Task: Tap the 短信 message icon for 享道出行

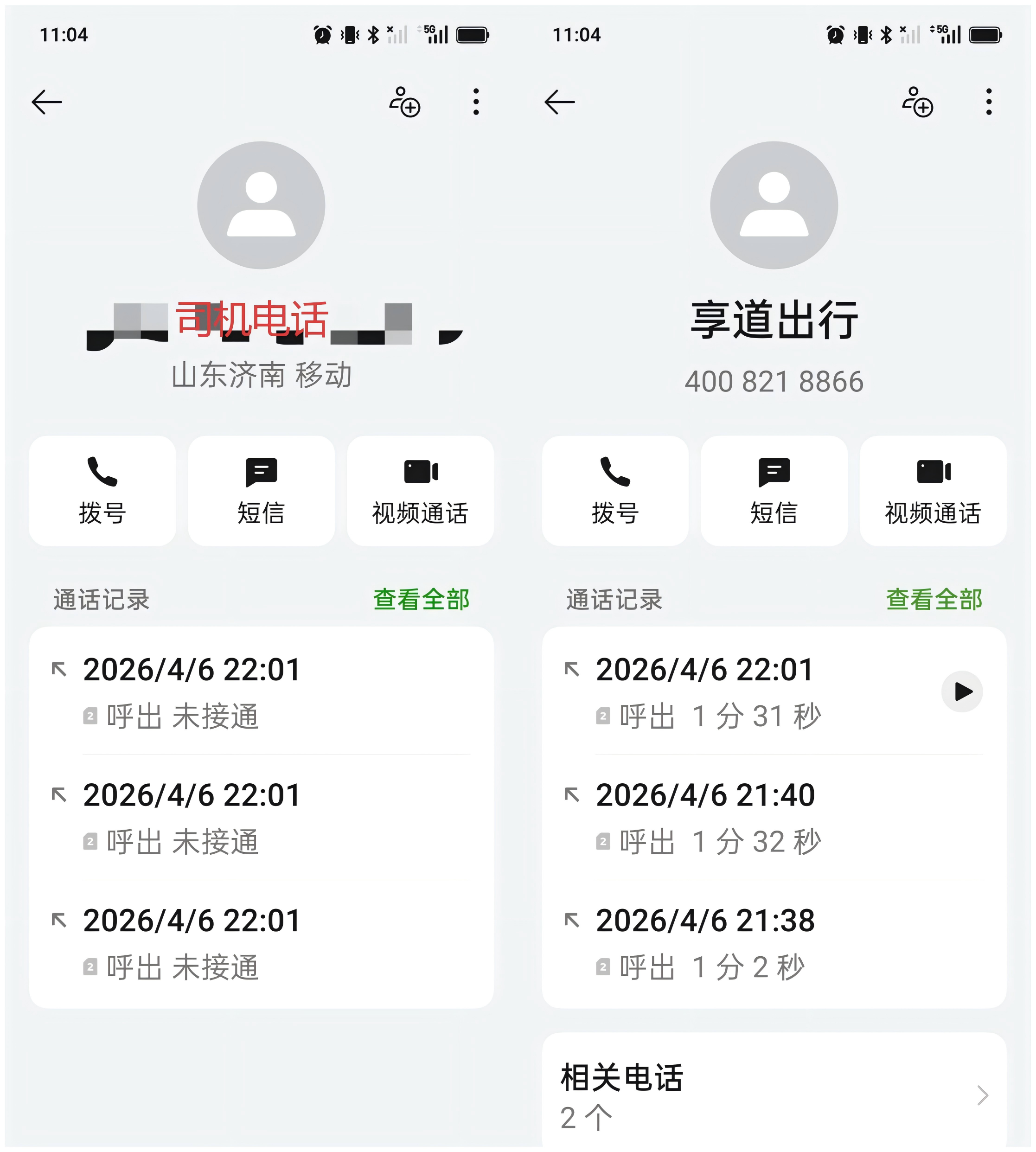Action: [x=774, y=491]
